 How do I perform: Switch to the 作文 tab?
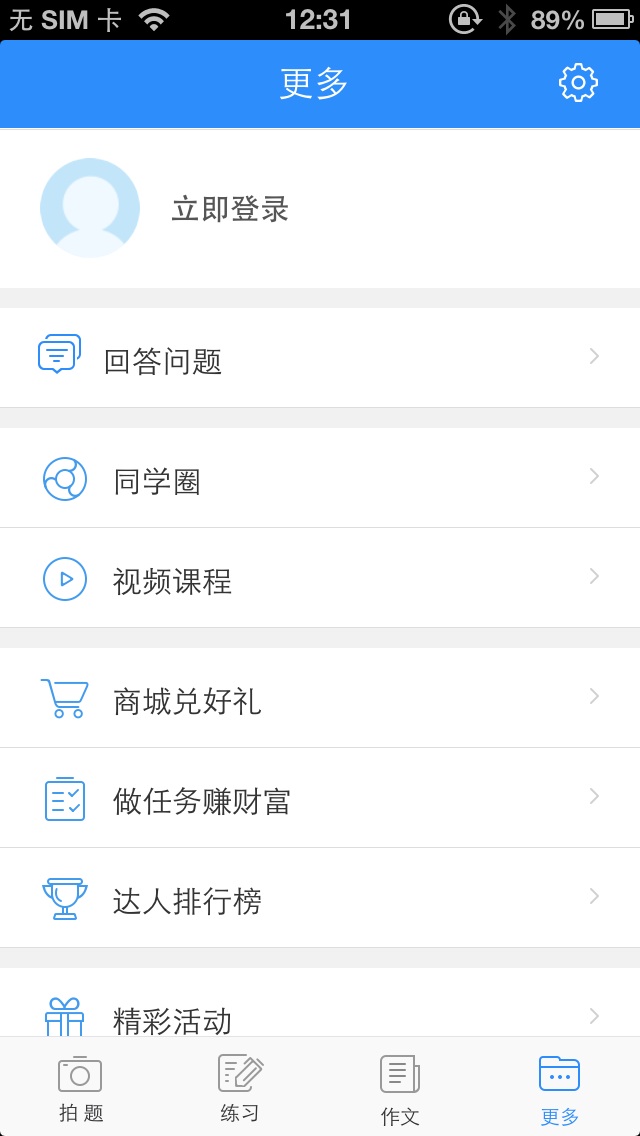[x=400, y=1087]
